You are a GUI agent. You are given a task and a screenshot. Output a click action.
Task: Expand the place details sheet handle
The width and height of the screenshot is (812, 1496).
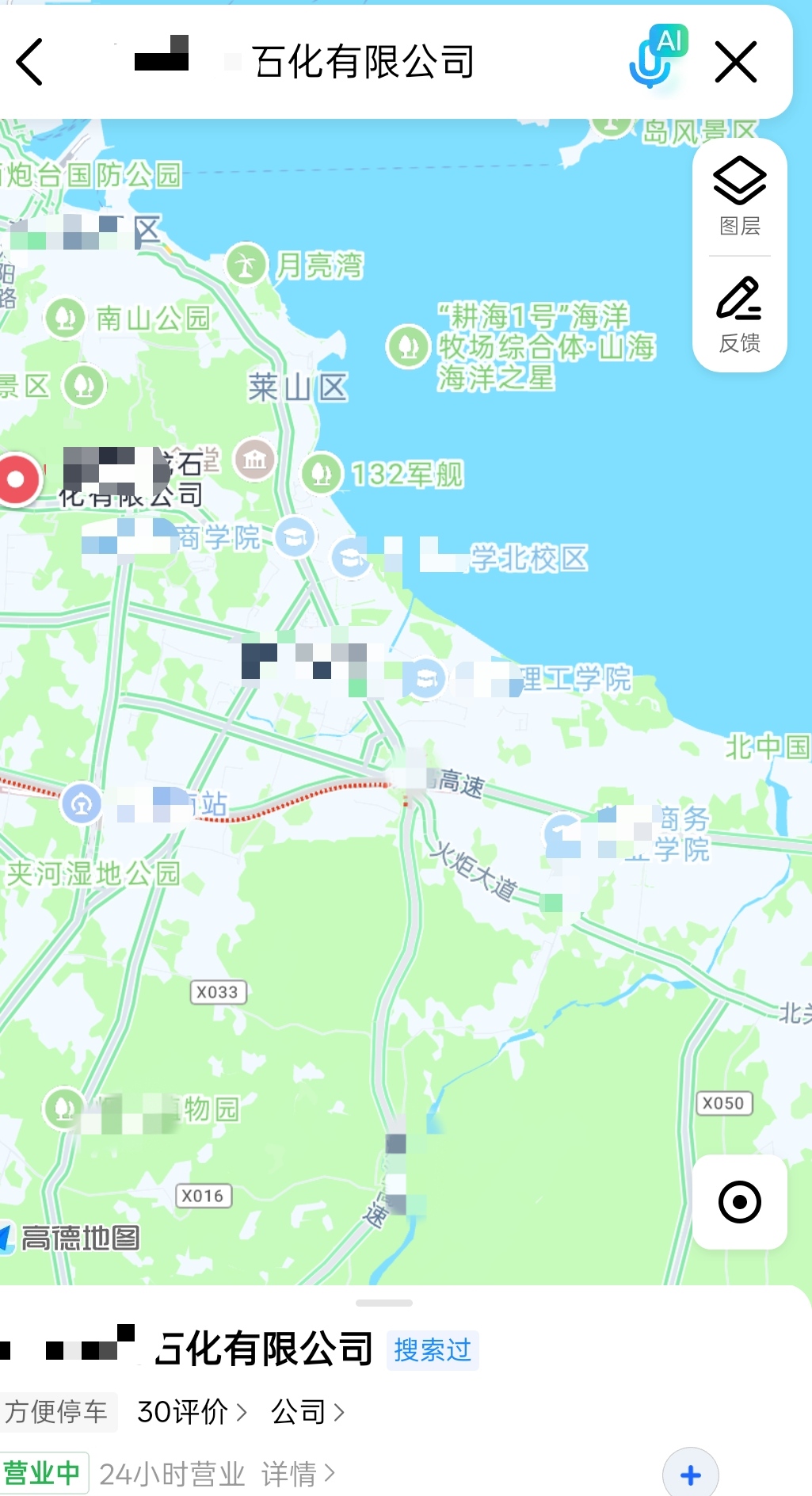coord(384,1303)
